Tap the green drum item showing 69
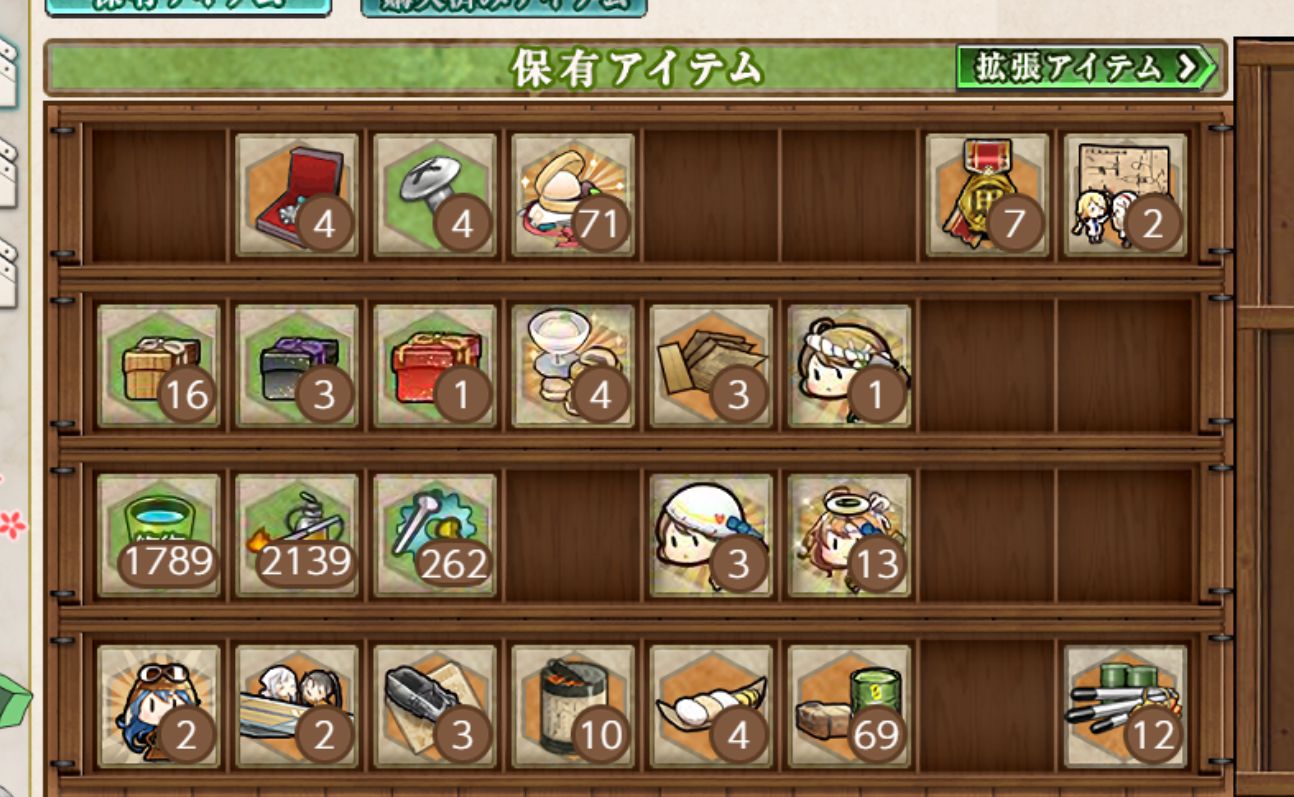The image size is (1294, 797). tap(849, 706)
